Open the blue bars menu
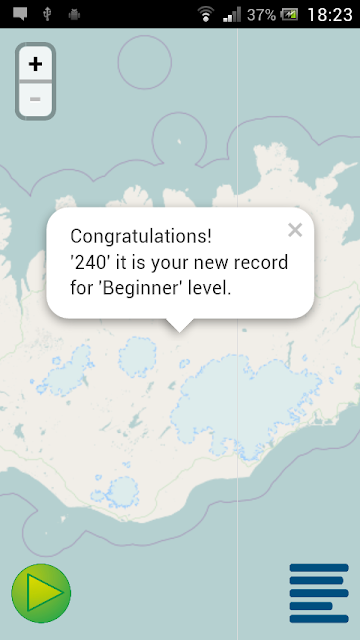Image resolution: width=360 pixels, height=640 pixels. click(x=319, y=593)
